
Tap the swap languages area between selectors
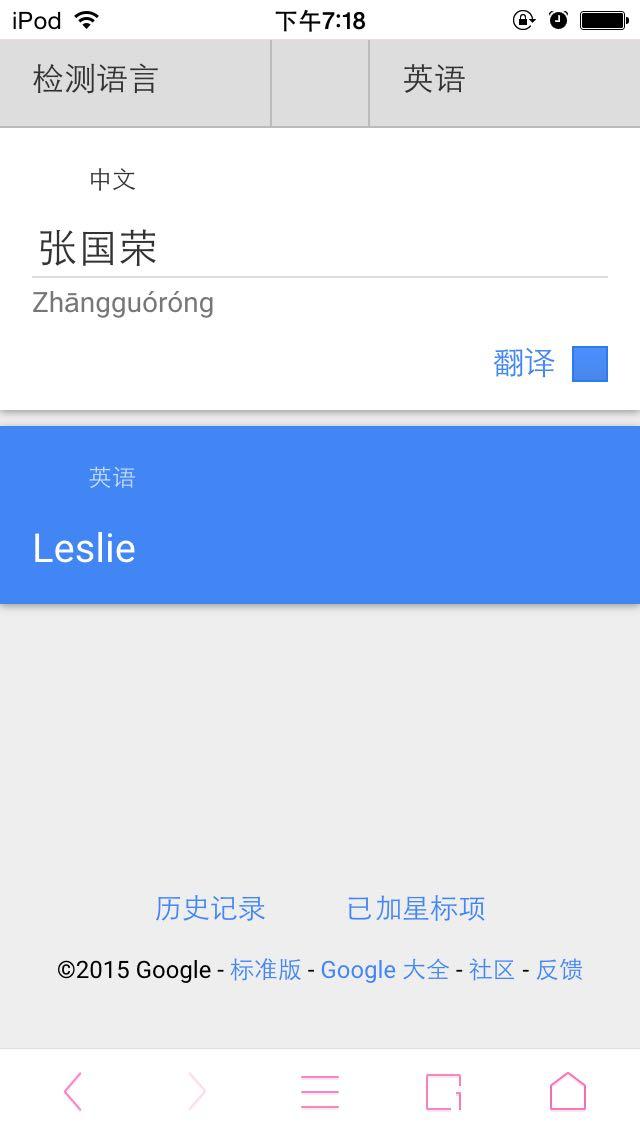pos(320,82)
